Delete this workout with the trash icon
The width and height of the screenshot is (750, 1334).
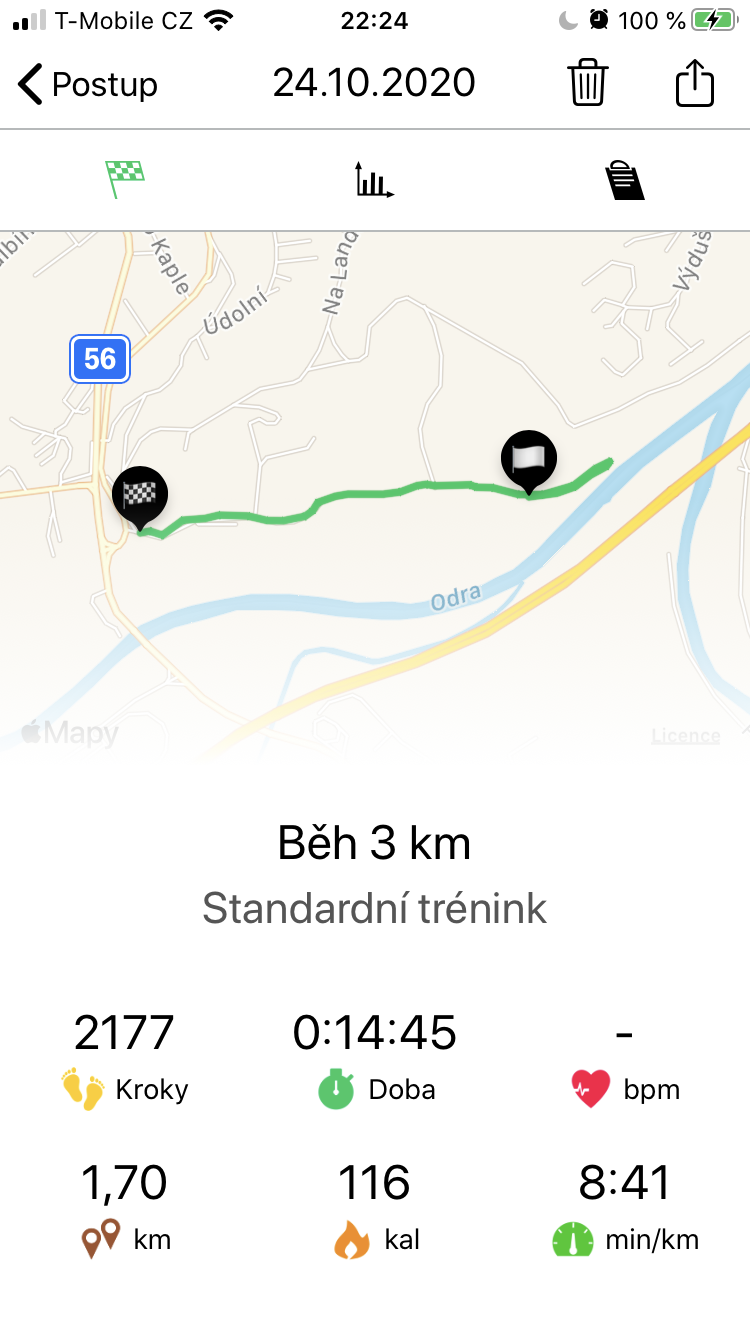coord(588,83)
